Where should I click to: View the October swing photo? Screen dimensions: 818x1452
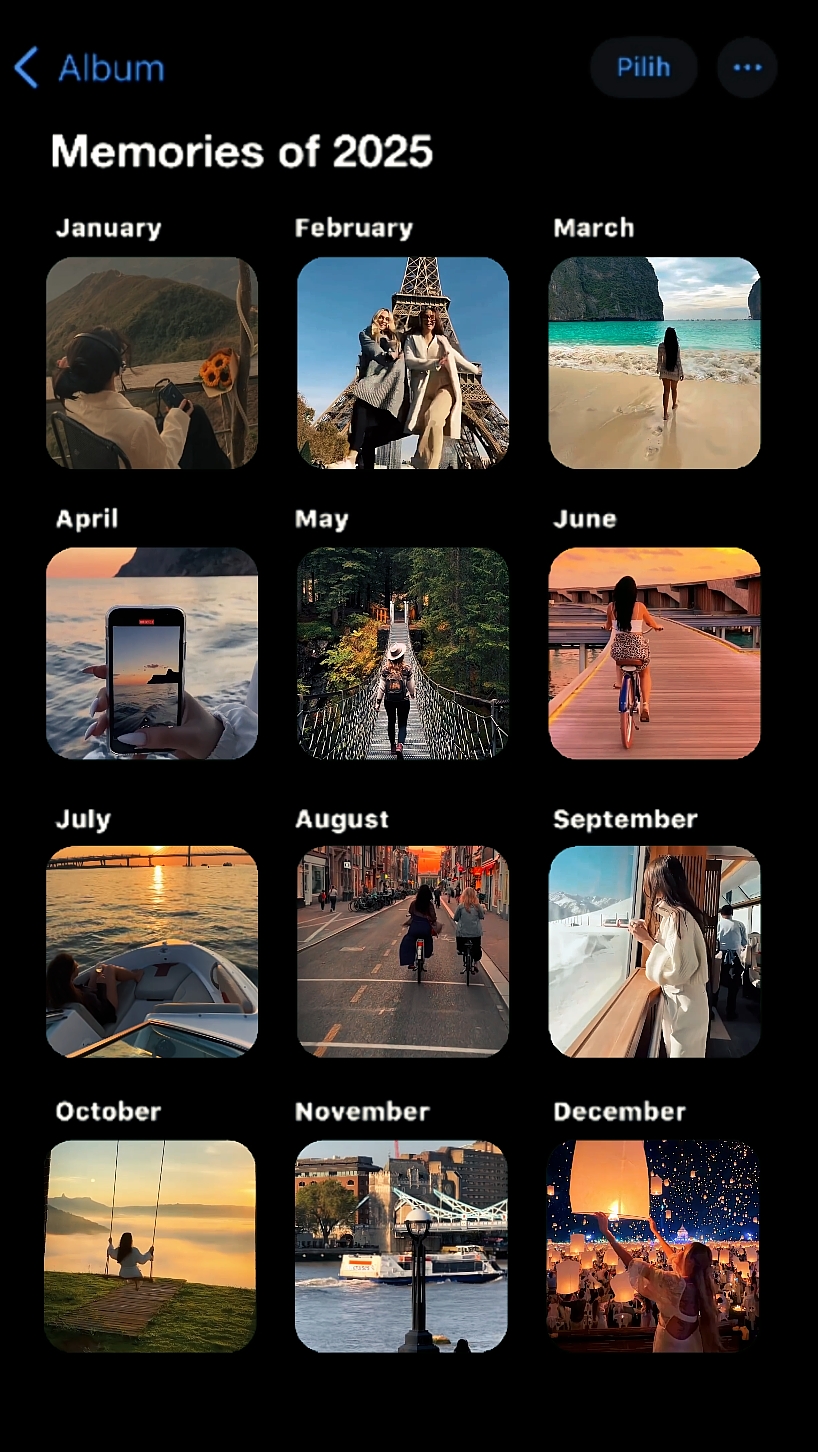150,1246
